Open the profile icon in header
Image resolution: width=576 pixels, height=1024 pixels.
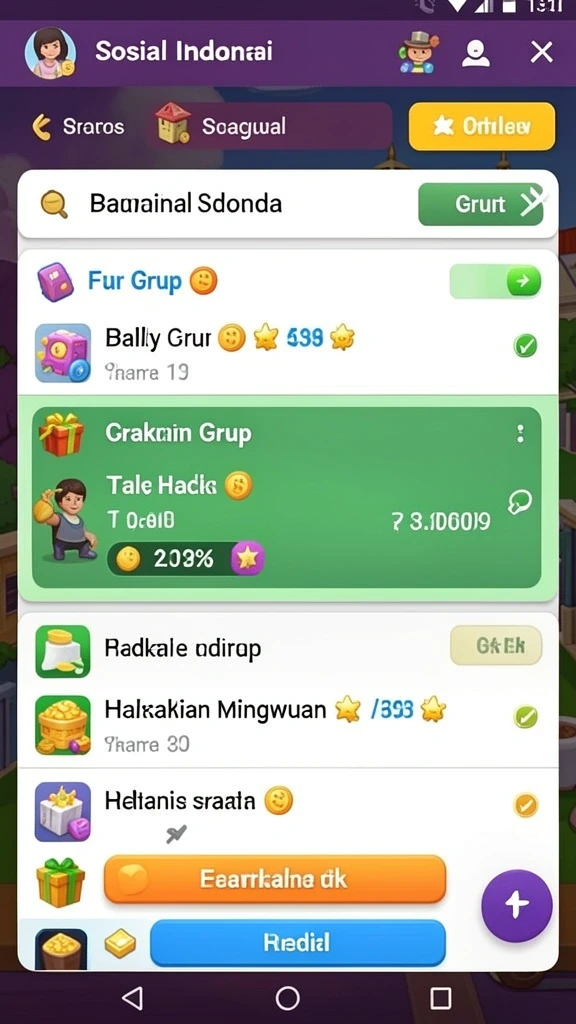coord(475,53)
